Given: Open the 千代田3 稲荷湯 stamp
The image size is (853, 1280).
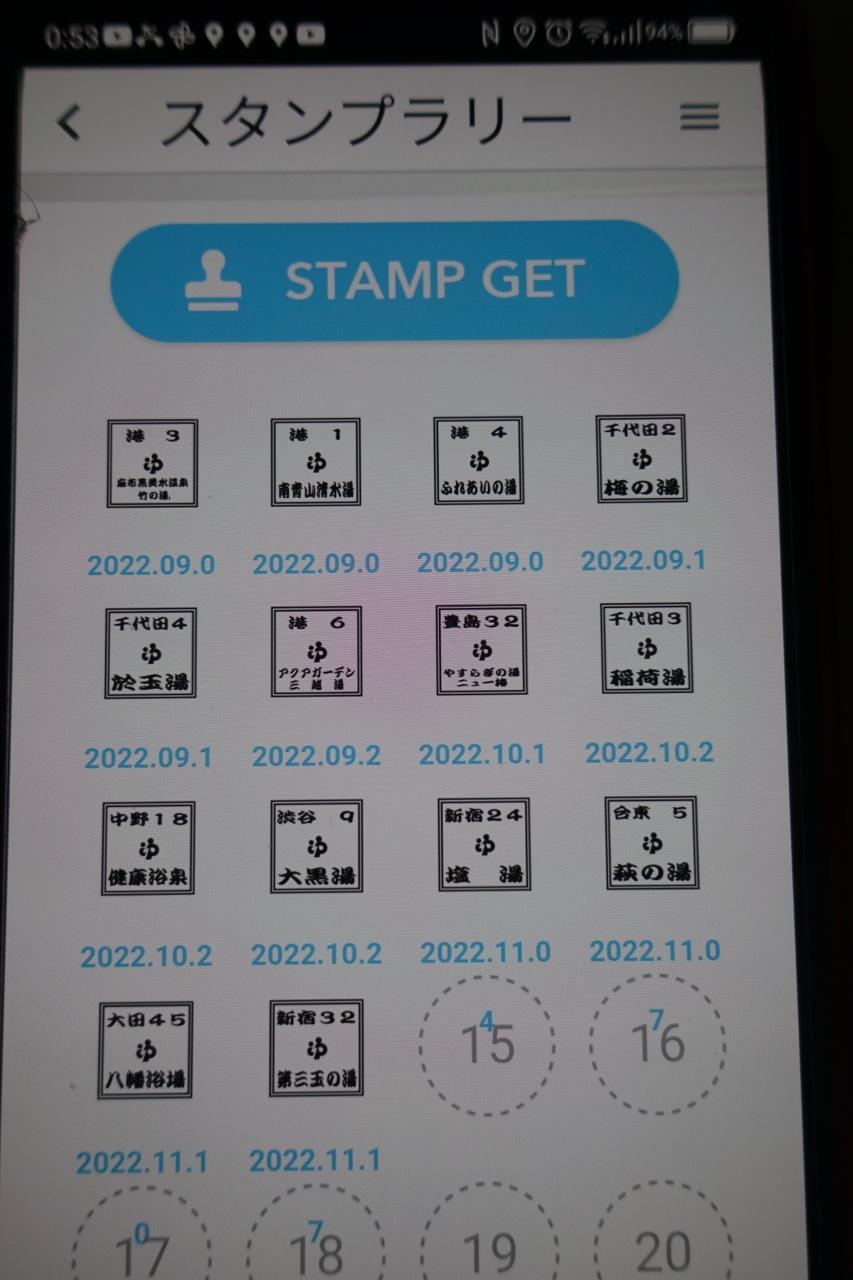Looking at the screenshot, I should tap(646, 648).
